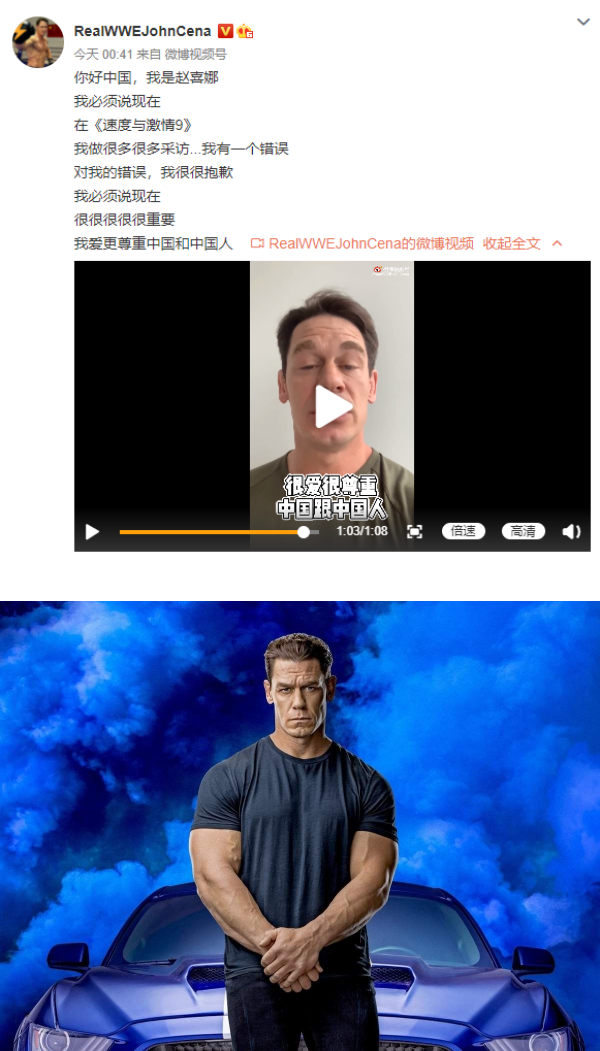Open the 倍速 playback speed option
The image size is (600, 1051).
point(463,532)
